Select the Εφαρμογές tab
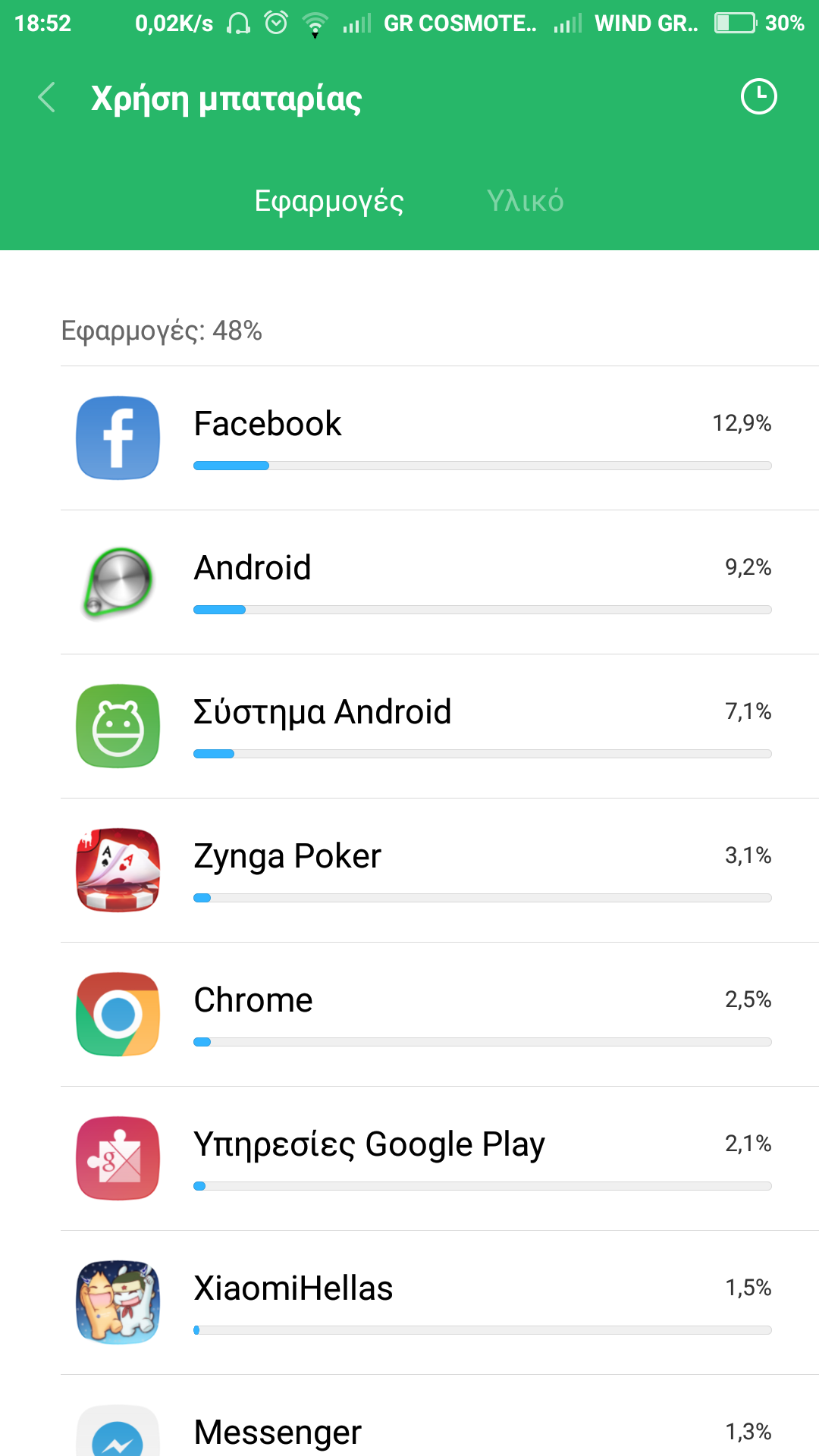This screenshot has height=1456, width=819. pyautogui.click(x=329, y=201)
